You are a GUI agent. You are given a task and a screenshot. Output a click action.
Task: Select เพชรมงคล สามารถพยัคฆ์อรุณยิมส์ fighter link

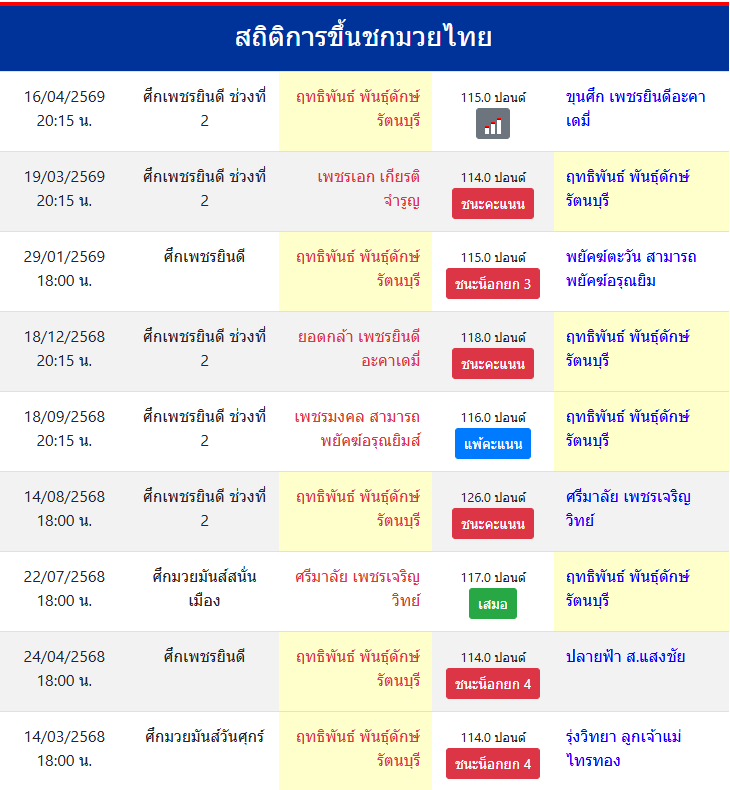(x=358, y=428)
